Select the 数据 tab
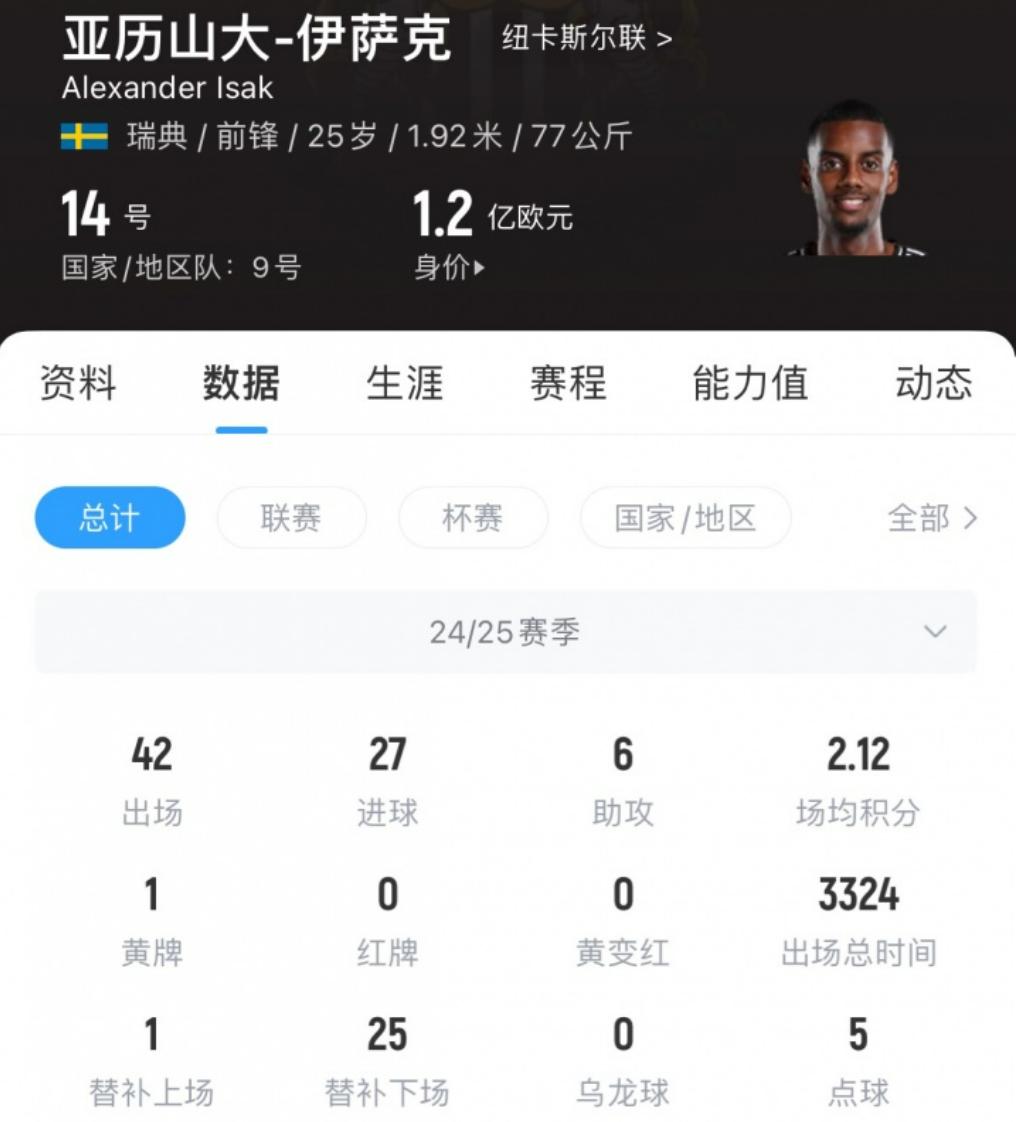 pos(241,384)
